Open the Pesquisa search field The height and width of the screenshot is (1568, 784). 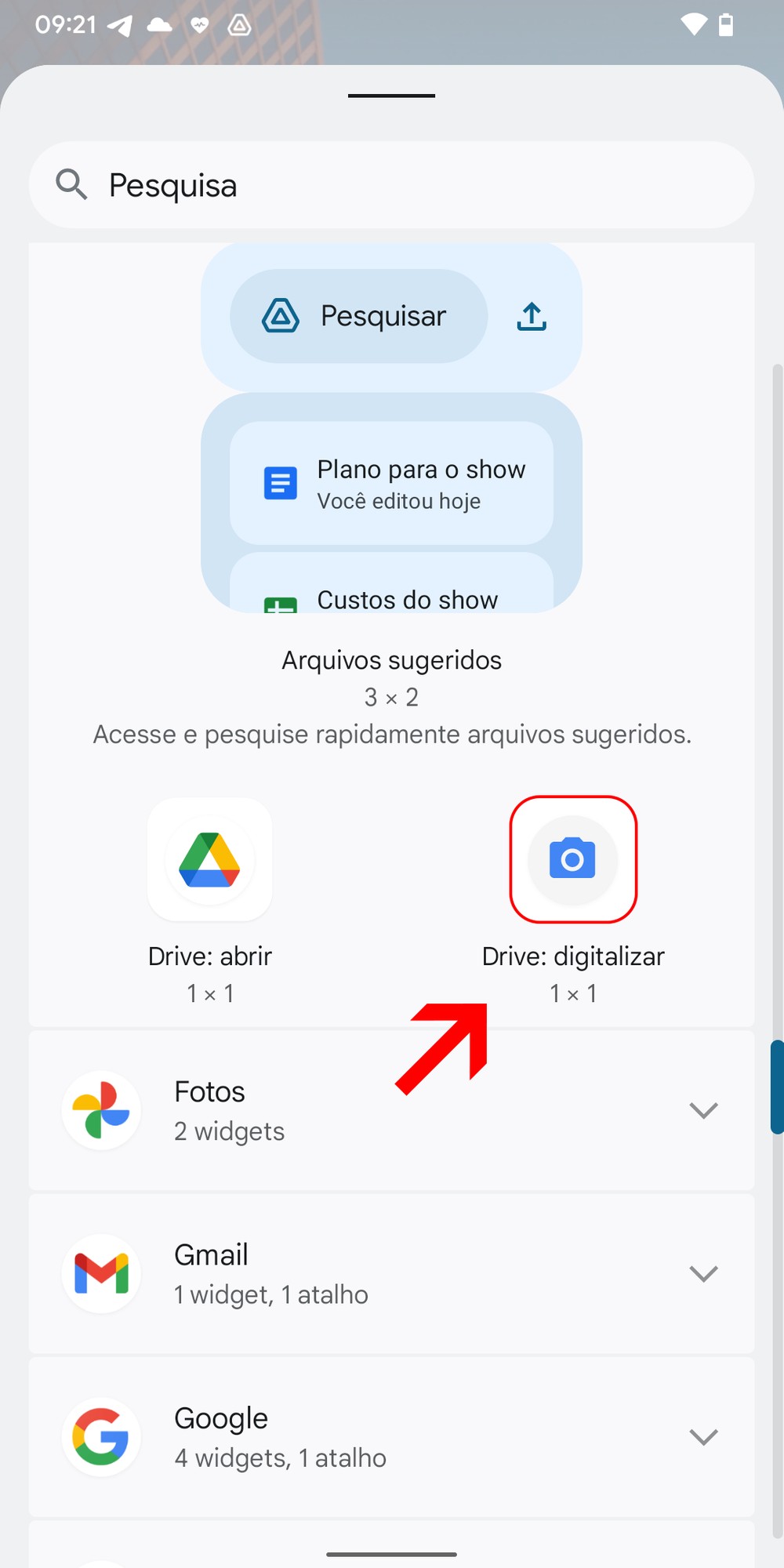[392, 185]
